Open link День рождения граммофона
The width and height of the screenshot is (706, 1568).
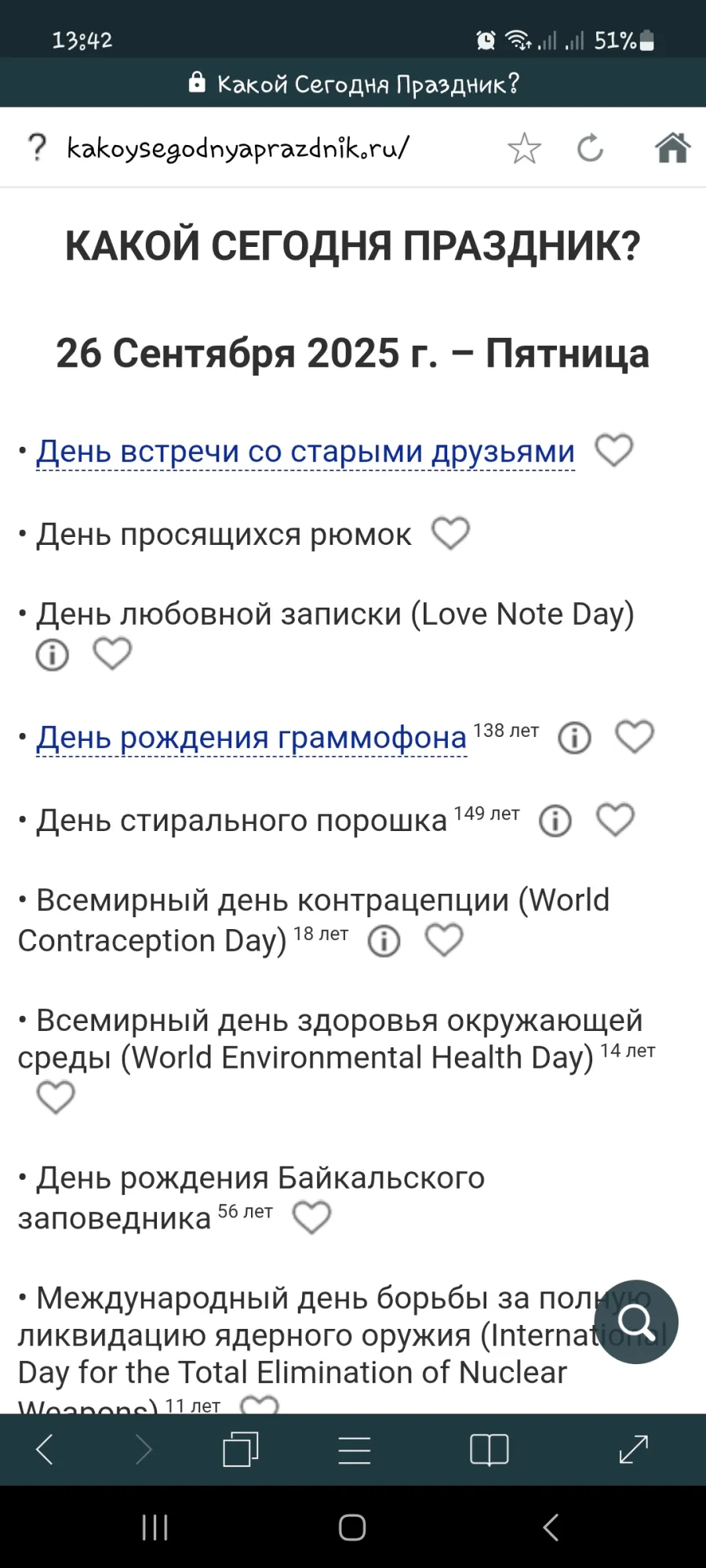tap(249, 737)
